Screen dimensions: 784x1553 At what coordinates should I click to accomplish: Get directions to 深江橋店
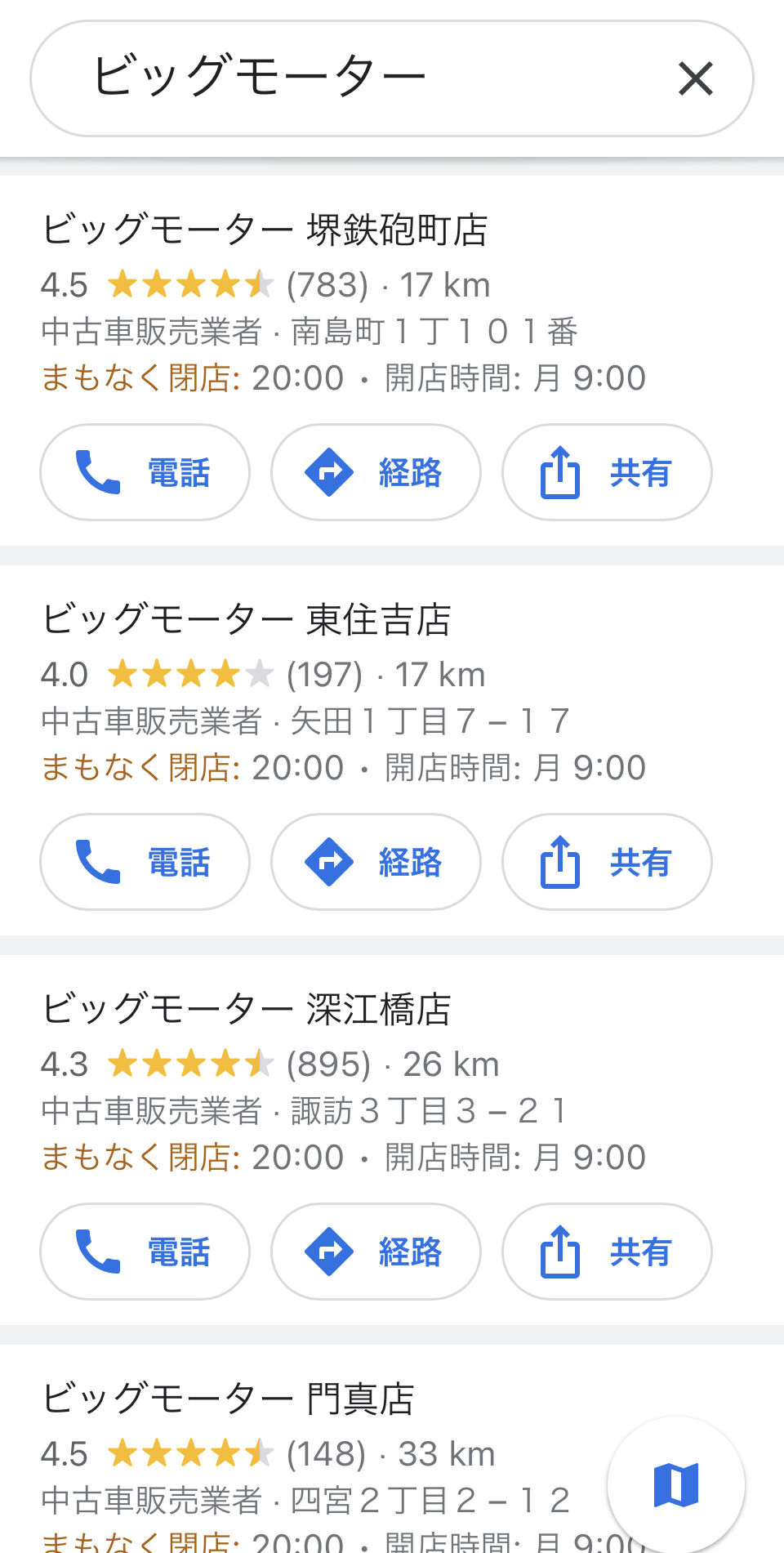click(x=376, y=1252)
